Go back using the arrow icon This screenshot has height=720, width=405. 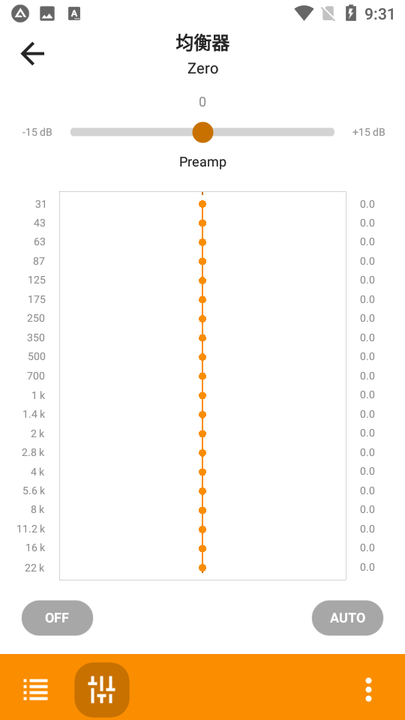point(33,54)
